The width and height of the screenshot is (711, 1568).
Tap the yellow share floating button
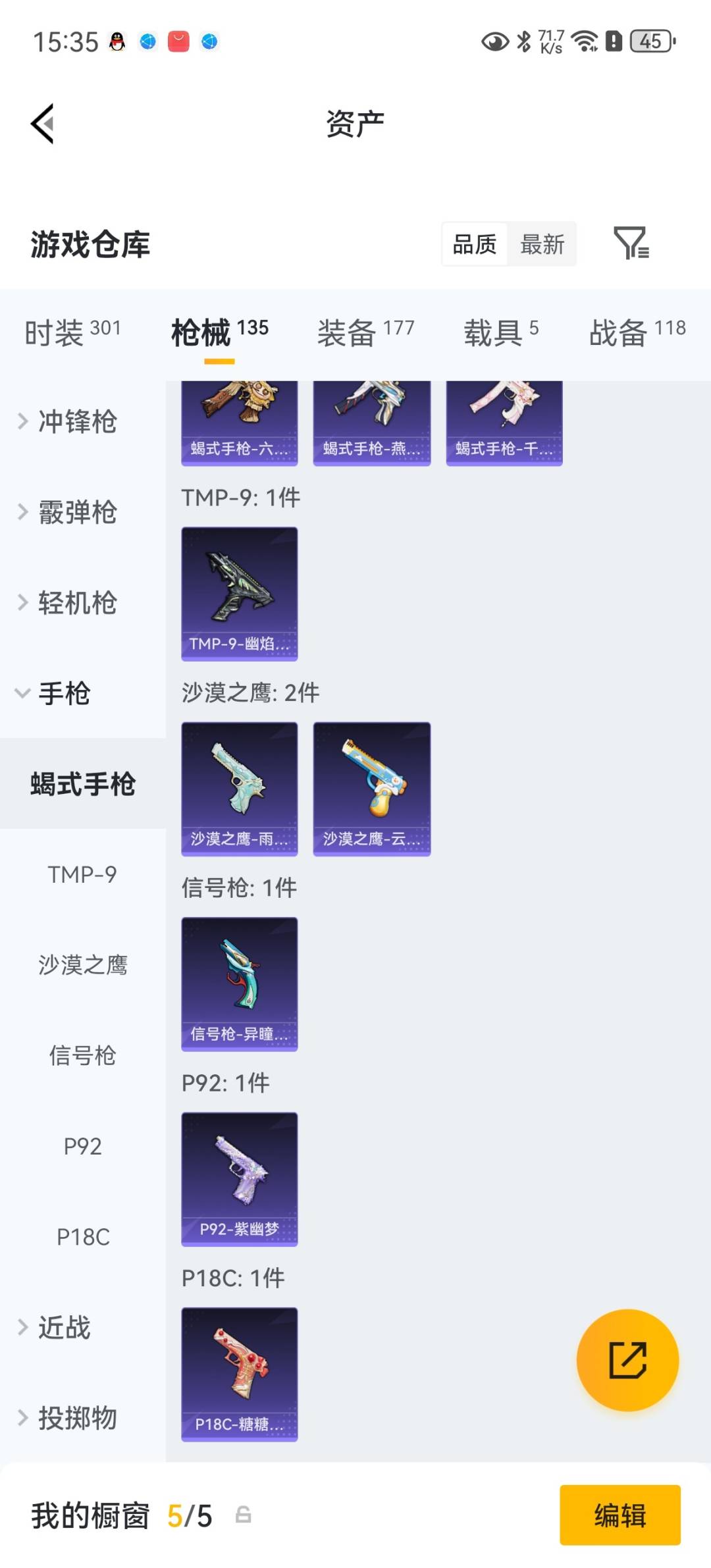[627, 1360]
